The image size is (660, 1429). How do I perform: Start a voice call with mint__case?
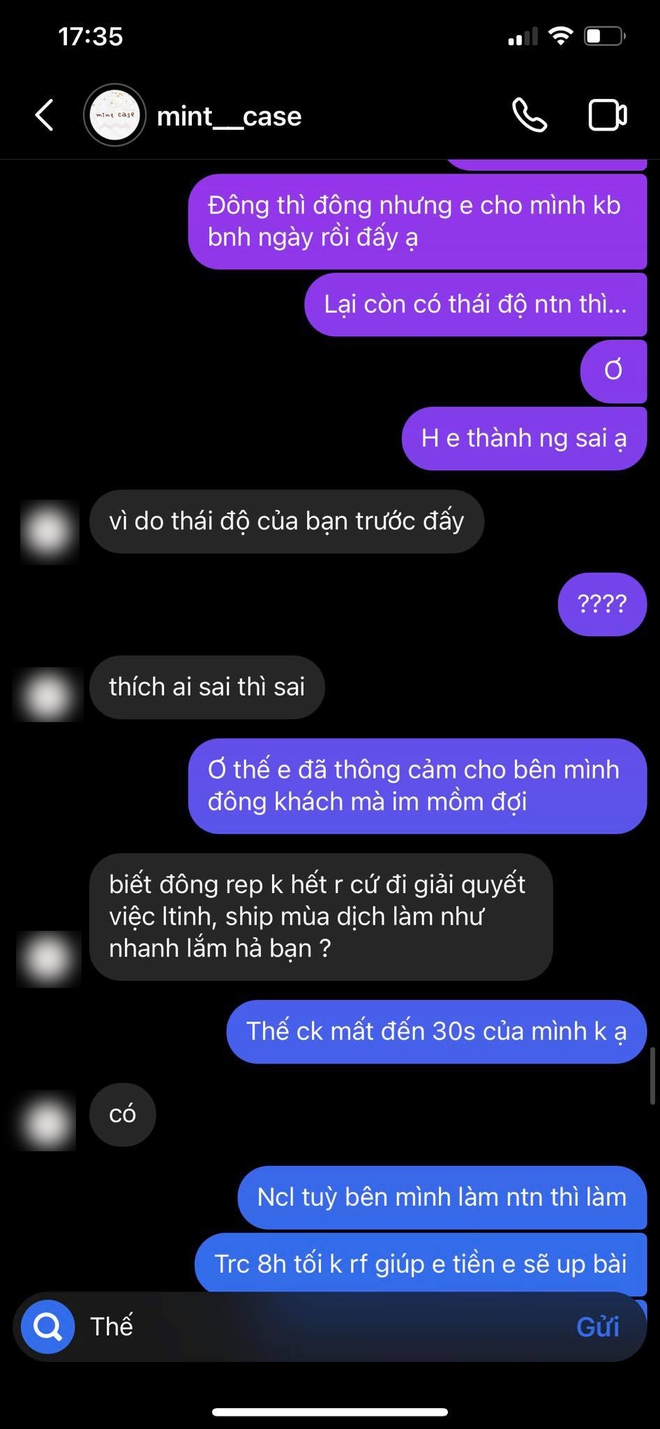click(529, 116)
